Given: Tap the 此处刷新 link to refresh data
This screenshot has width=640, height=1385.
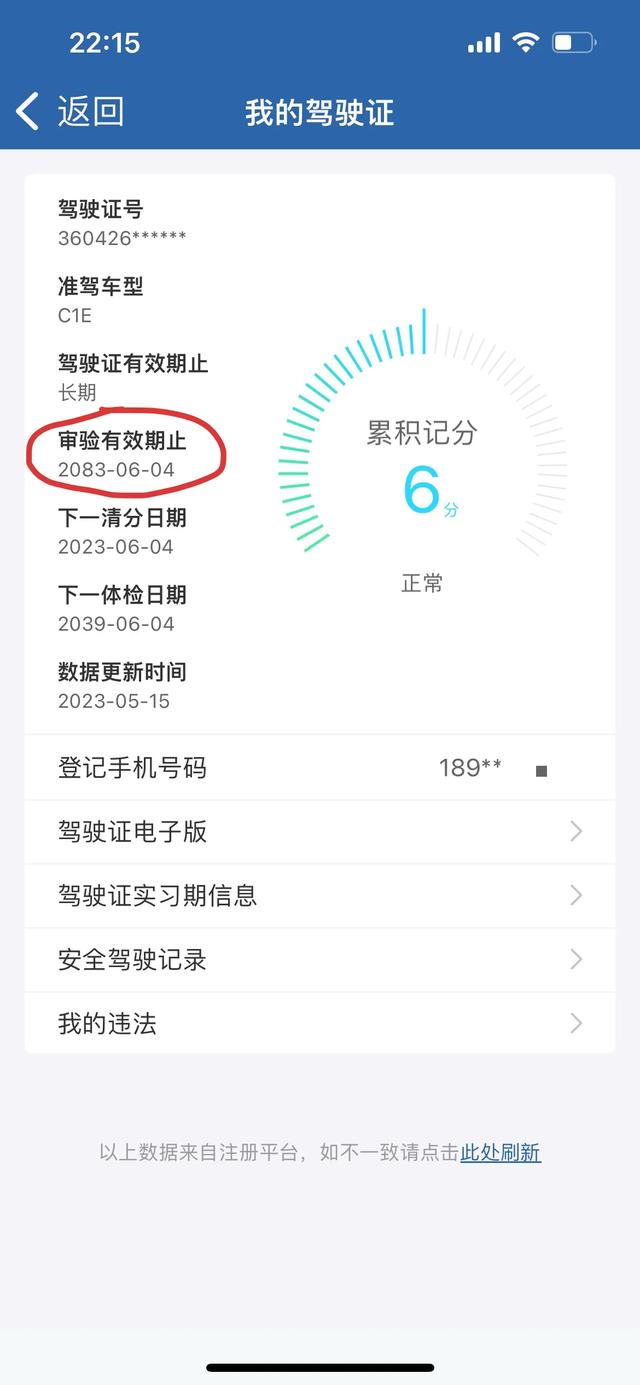Looking at the screenshot, I should (x=500, y=1152).
